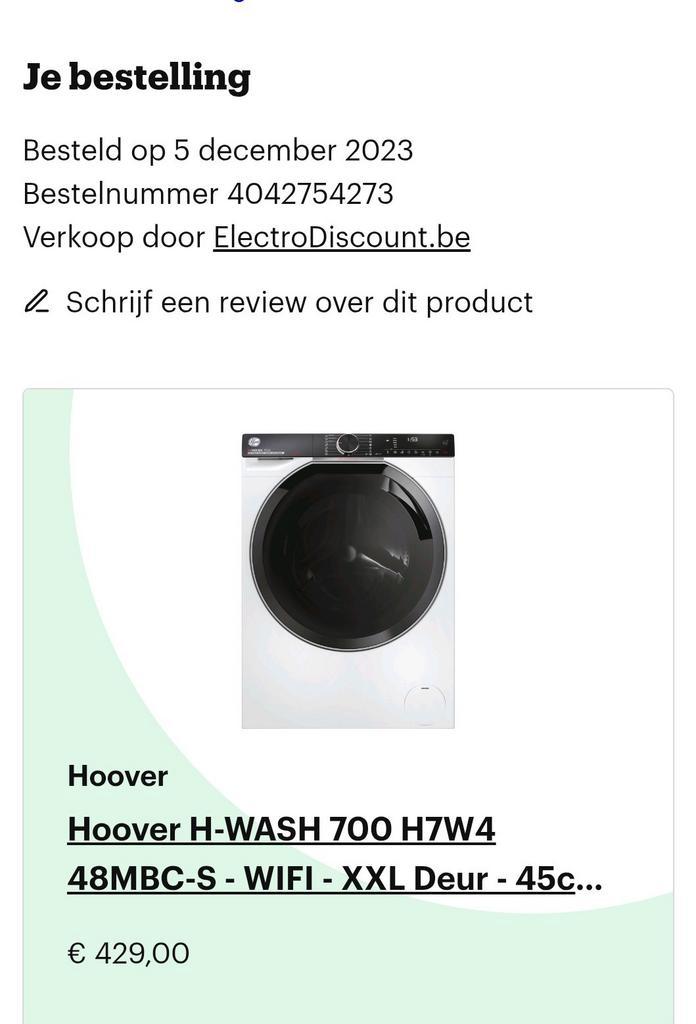Write a review via Schrijf een review
The image size is (696, 1024).
[298, 302]
